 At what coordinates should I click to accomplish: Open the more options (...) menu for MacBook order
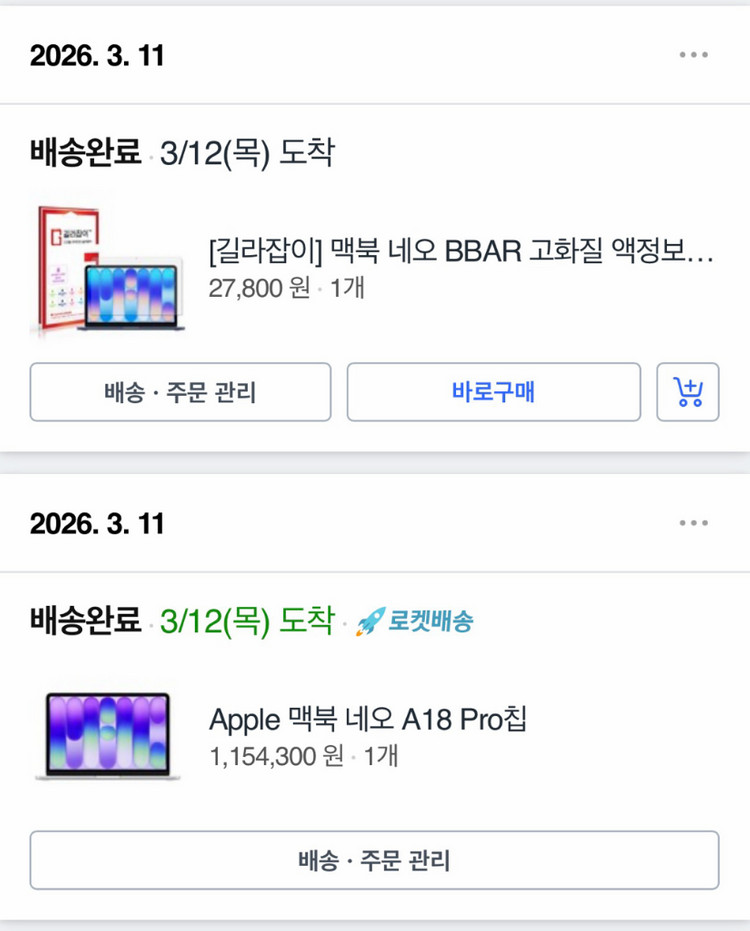tap(694, 521)
